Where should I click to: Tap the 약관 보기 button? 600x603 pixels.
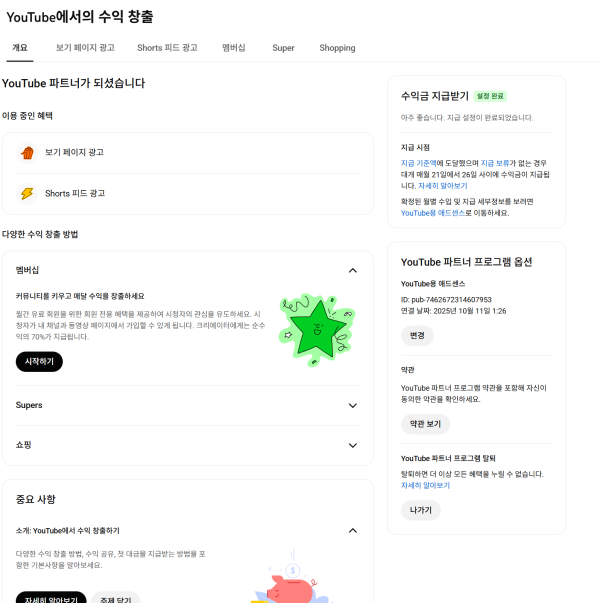pyautogui.click(x=426, y=424)
